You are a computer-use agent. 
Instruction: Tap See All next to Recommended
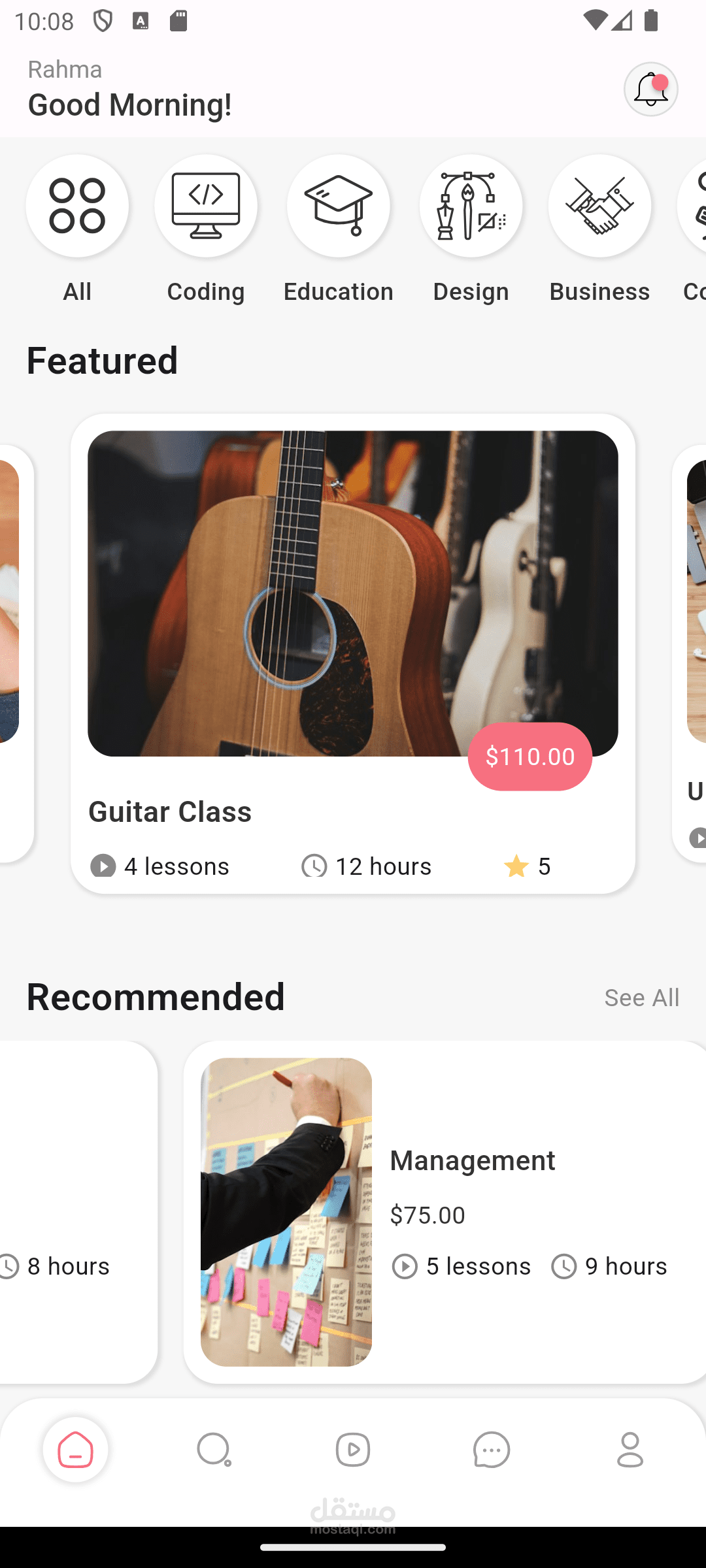pyautogui.click(x=641, y=998)
